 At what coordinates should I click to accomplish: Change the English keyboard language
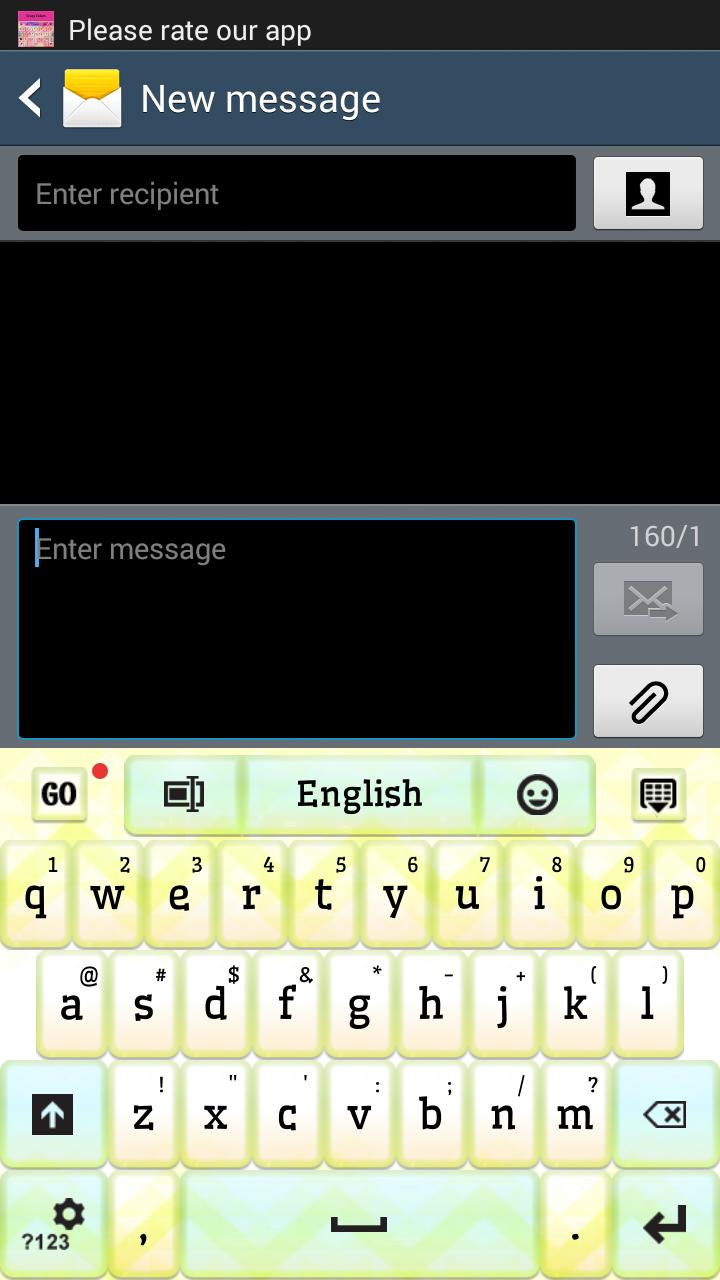(360, 795)
